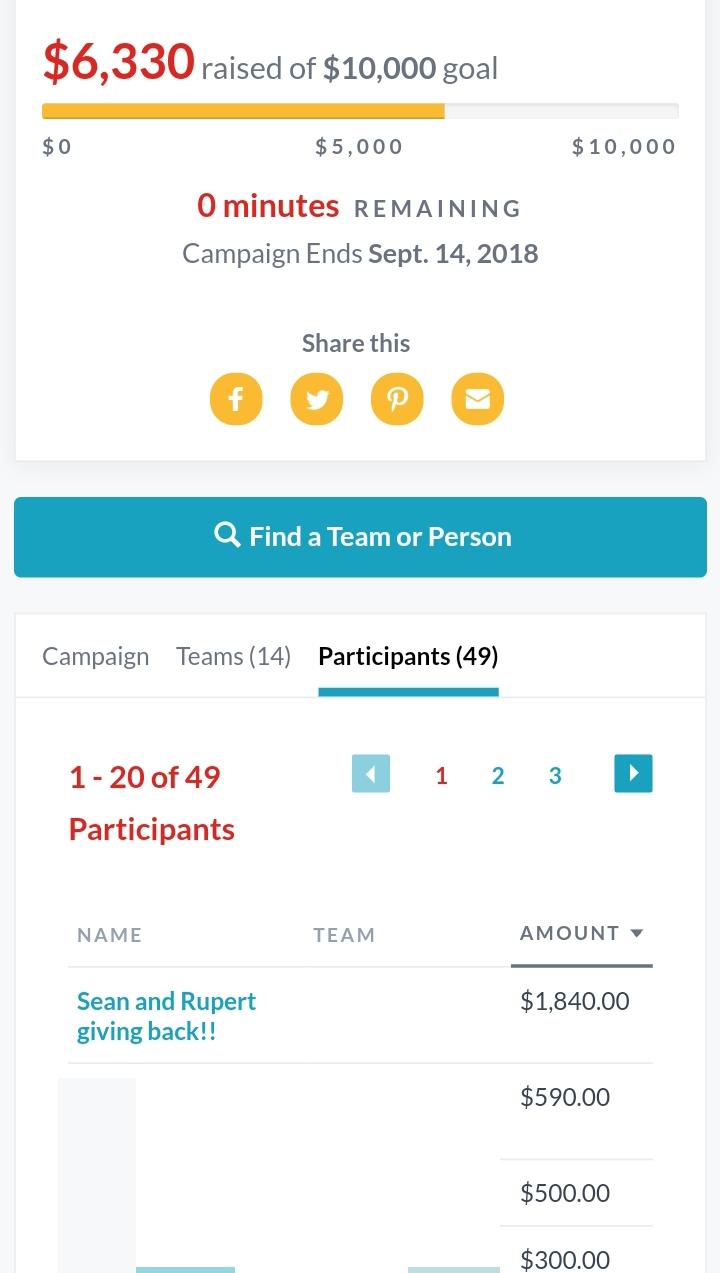
Task: Select the Participants (49) tab
Action: click(x=408, y=656)
